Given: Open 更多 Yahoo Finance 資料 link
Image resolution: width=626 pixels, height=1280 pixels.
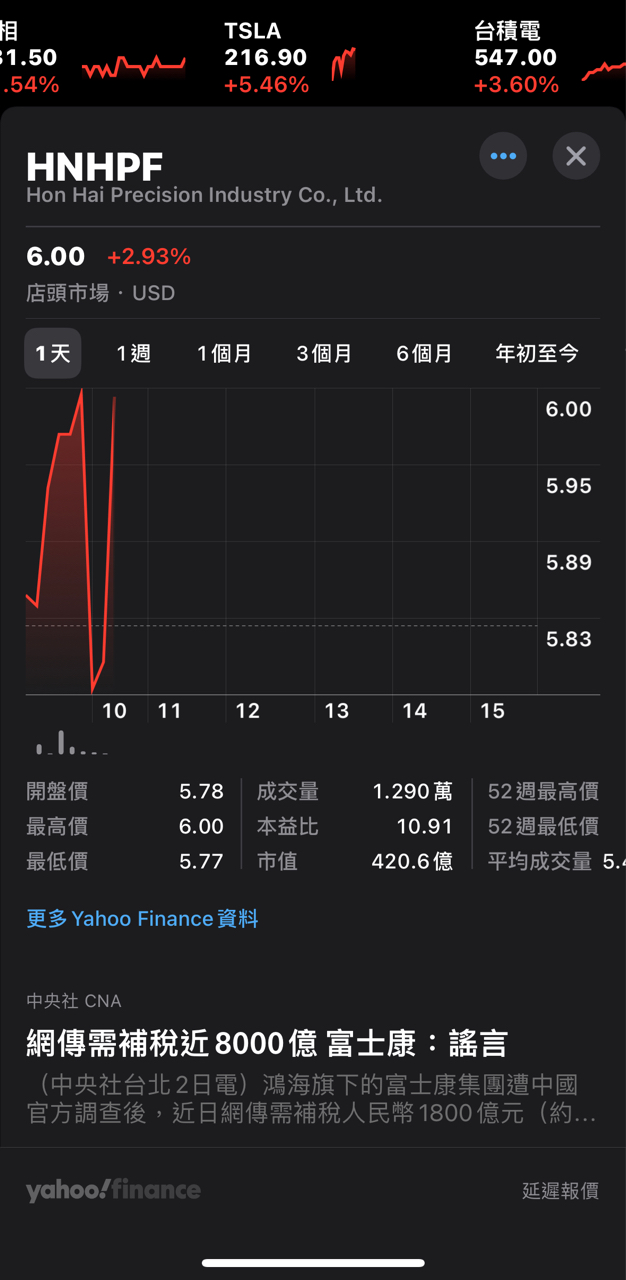Looking at the screenshot, I should tap(142, 918).
